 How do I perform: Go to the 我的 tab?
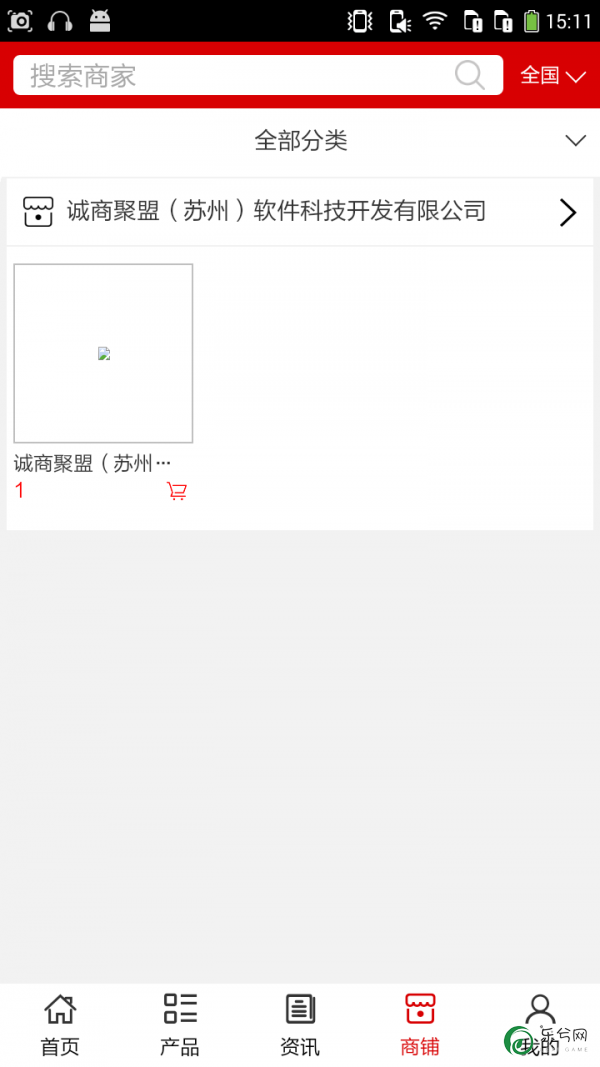pos(540,1024)
